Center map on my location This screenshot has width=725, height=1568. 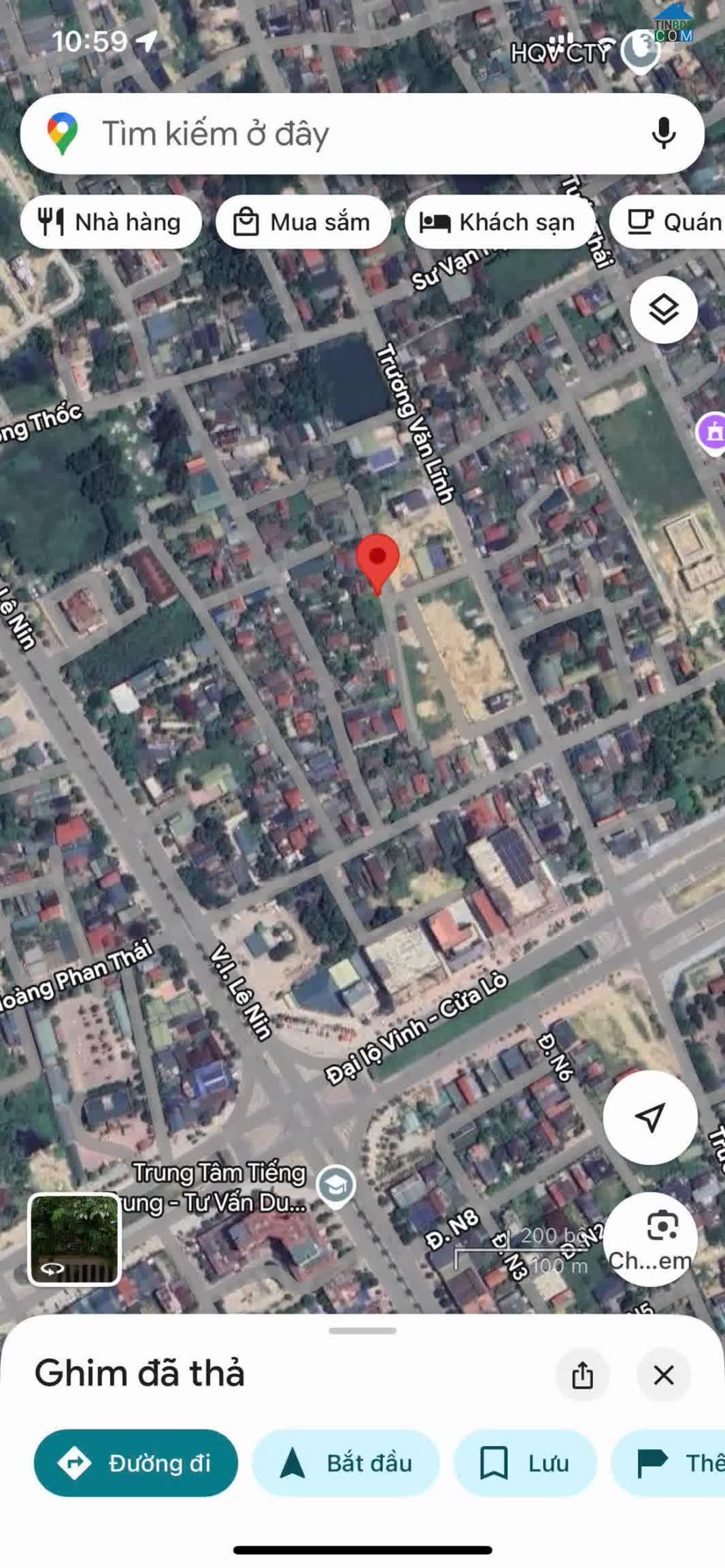(x=650, y=1117)
